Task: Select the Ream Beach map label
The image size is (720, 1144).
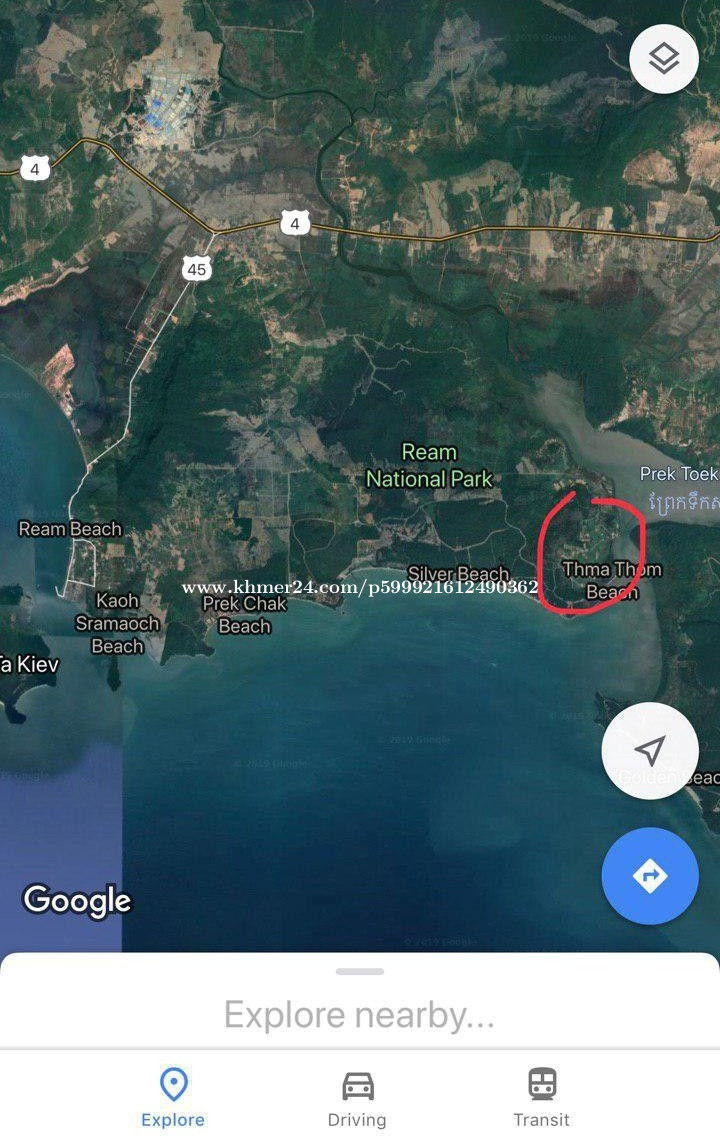Action: click(70, 529)
